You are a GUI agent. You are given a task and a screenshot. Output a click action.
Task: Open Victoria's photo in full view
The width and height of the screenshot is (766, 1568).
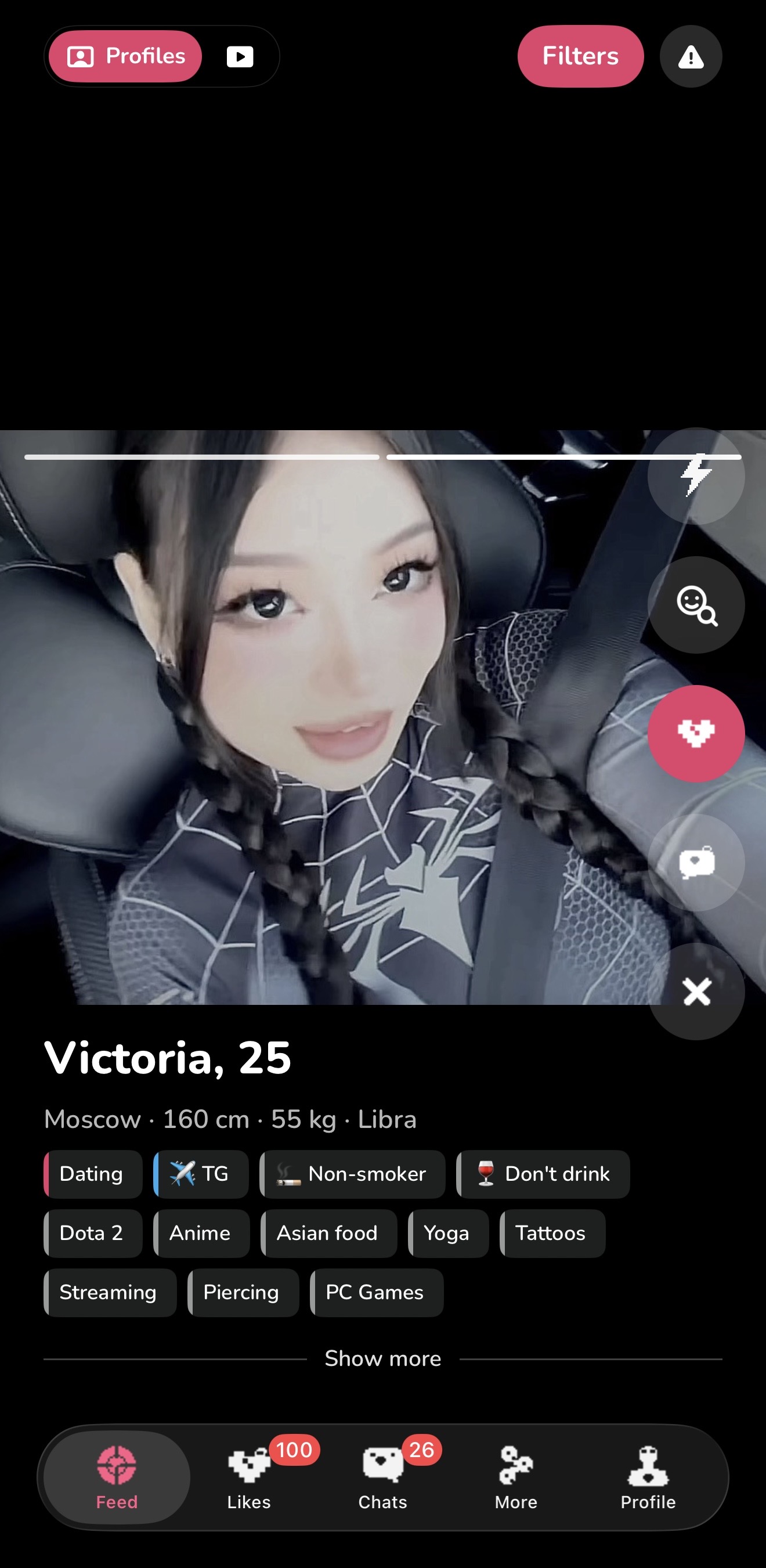323,718
